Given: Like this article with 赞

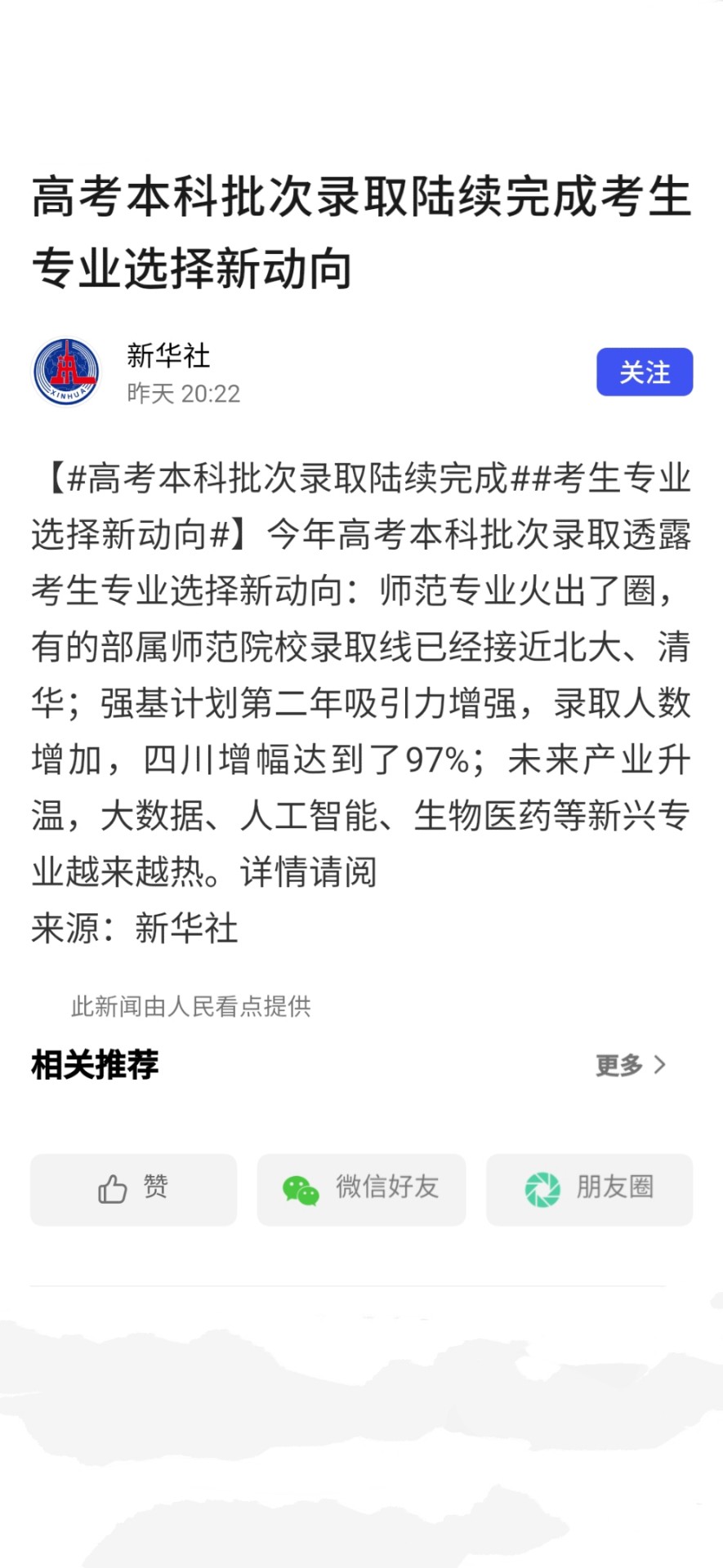Looking at the screenshot, I should click(x=133, y=1189).
